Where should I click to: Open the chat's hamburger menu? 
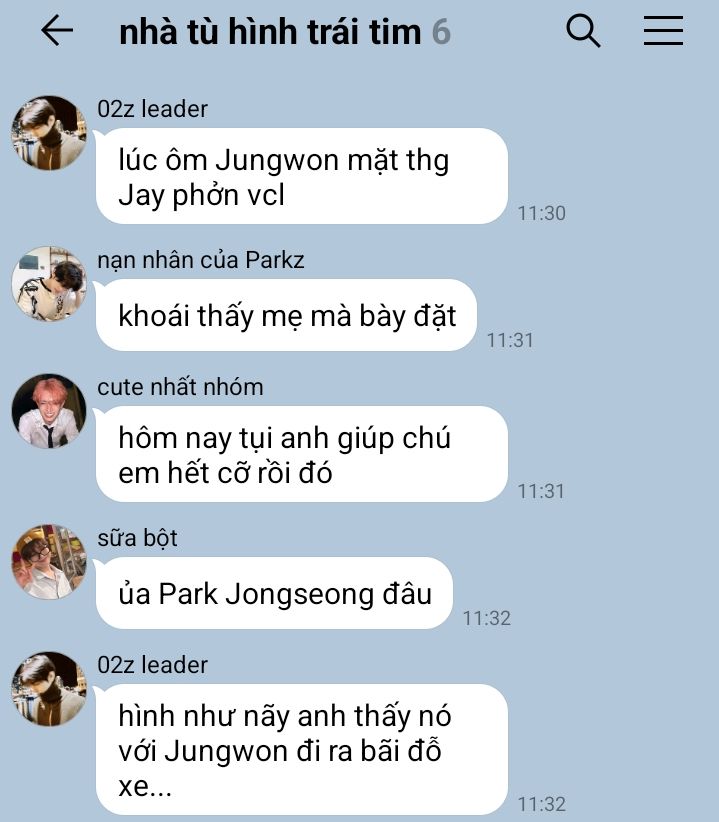point(663,31)
